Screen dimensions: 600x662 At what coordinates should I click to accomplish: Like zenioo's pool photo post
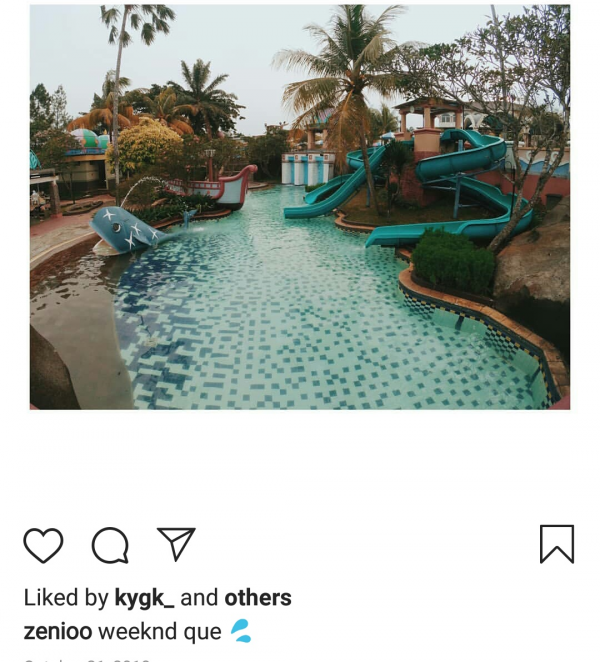[43, 545]
